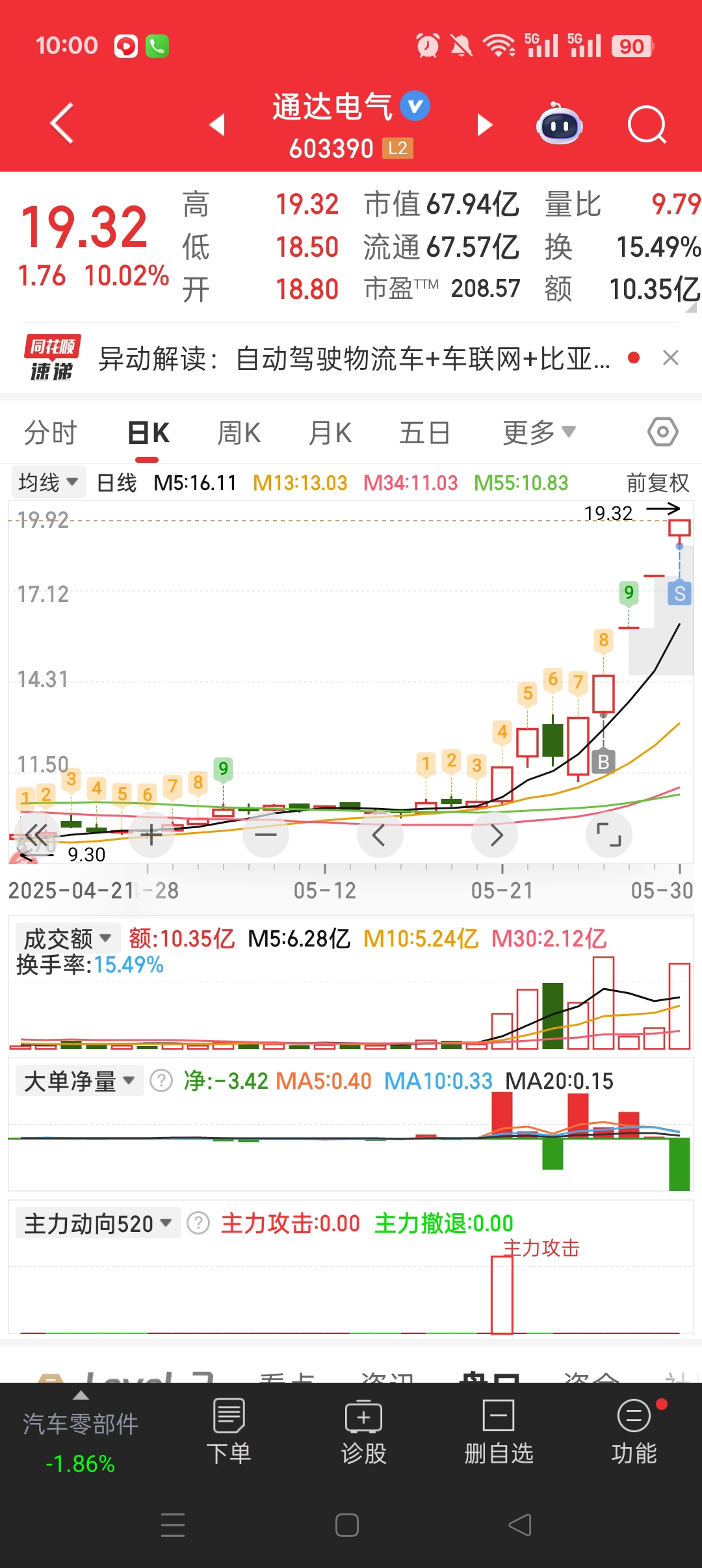
Task: Open the 均线 indicator dropdown
Action: tap(49, 482)
